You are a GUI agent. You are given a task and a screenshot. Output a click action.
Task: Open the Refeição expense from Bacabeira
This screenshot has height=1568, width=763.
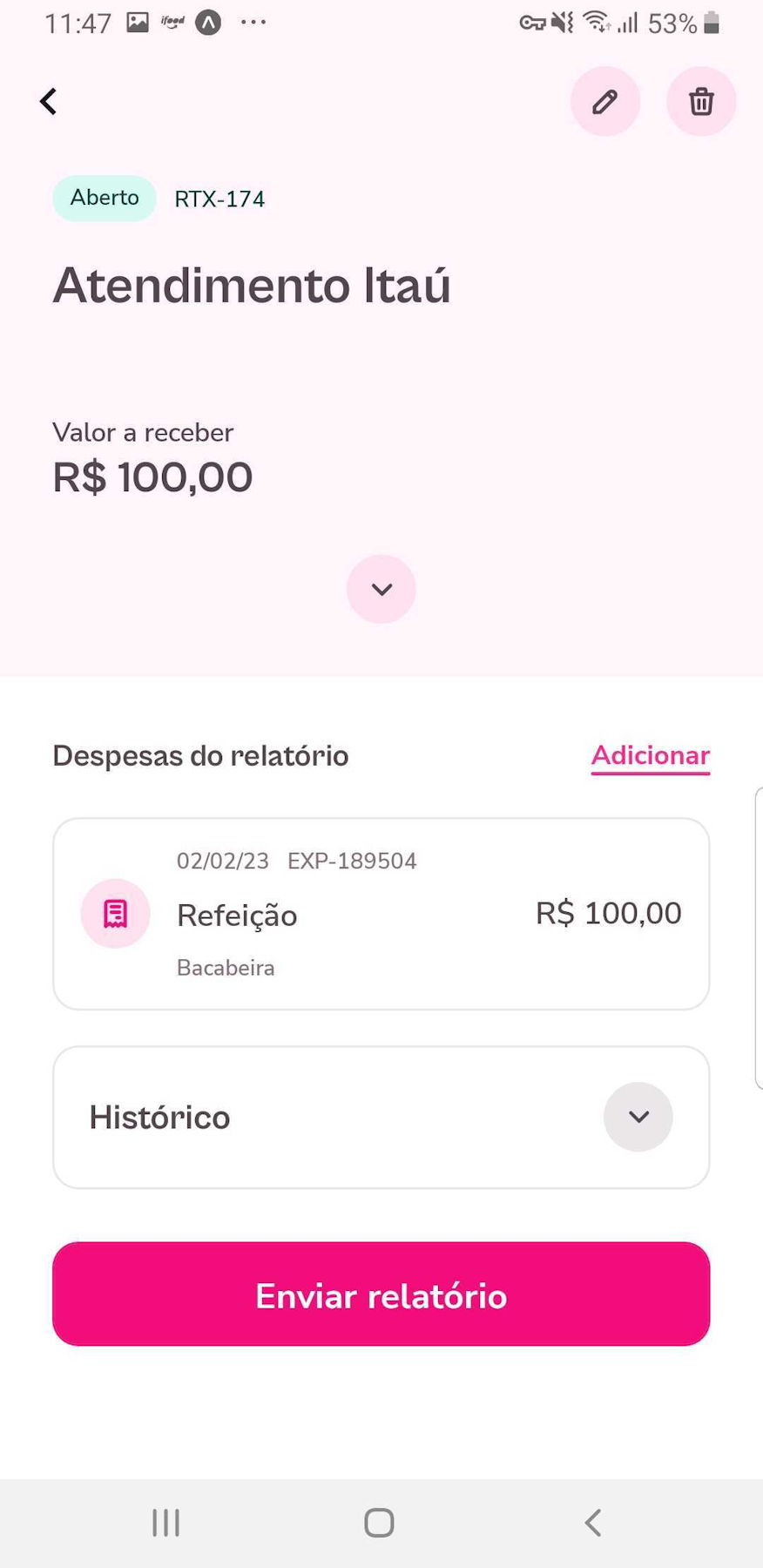(381, 913)
